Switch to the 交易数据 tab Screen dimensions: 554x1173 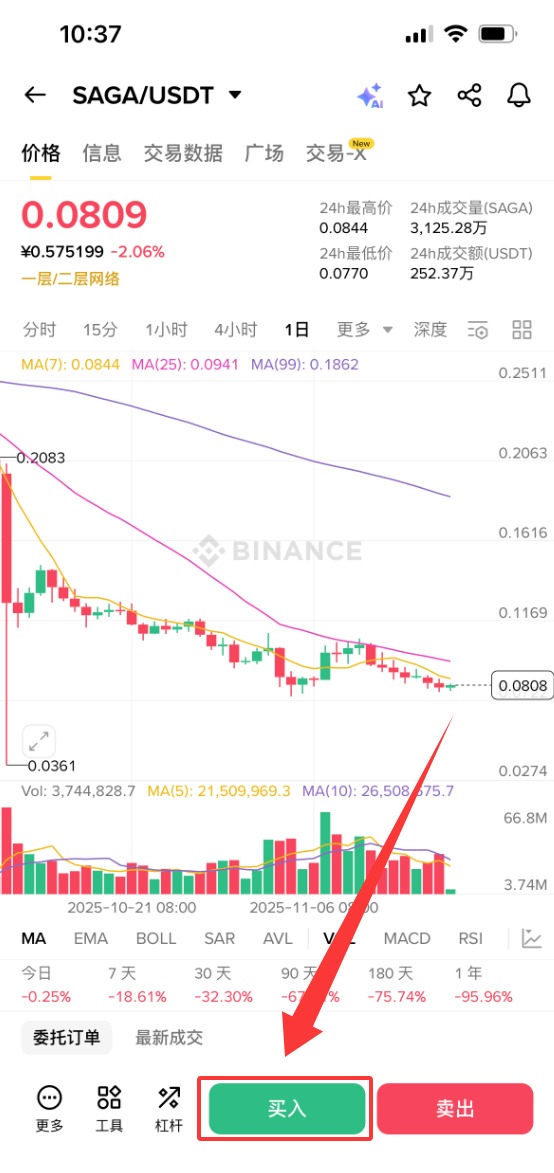tap(183, 153)
